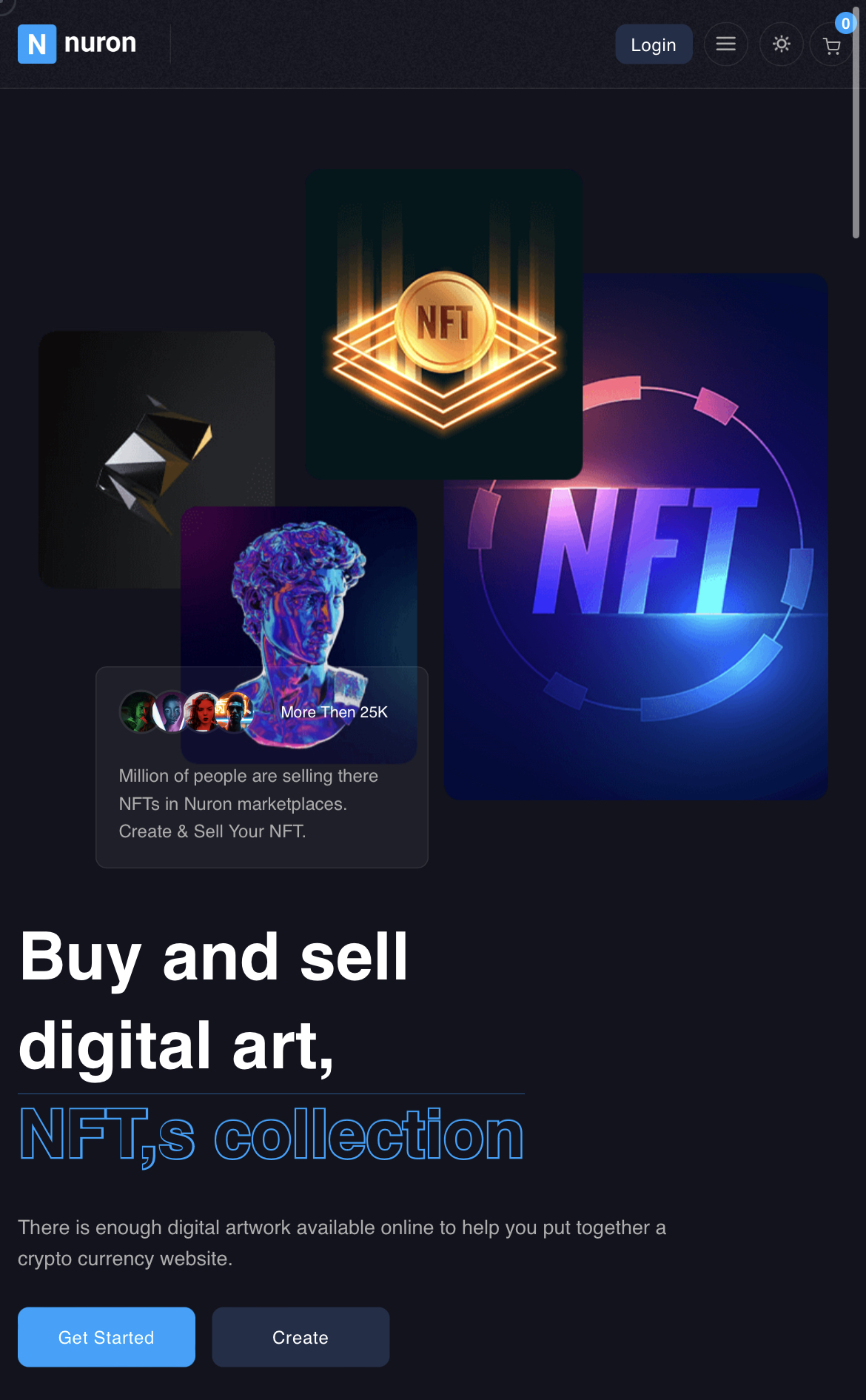Image resolution: width=866 pixels, height=1400 pixels.
Task: Open the hamburger menu
Action: [x=725, y=44]
